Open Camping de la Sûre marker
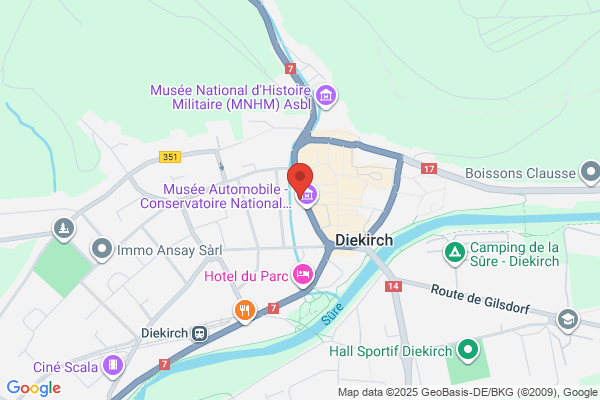 point(455,253)
